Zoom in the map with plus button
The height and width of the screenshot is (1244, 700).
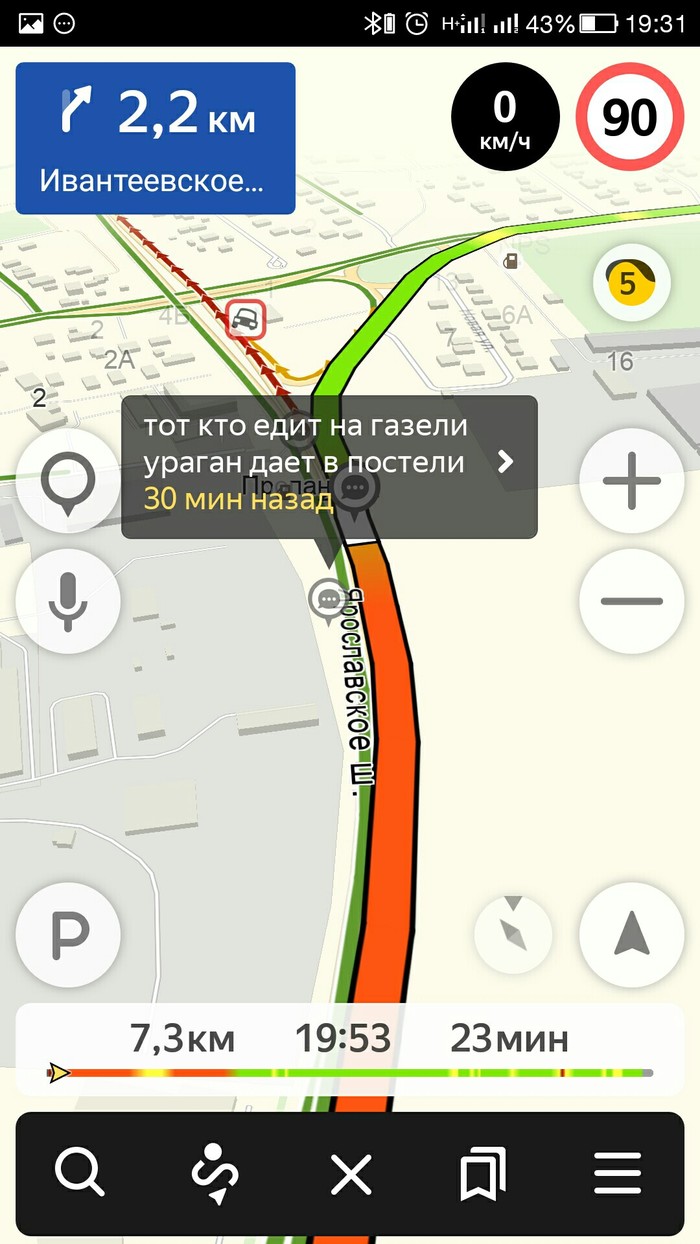coord(631,480)
